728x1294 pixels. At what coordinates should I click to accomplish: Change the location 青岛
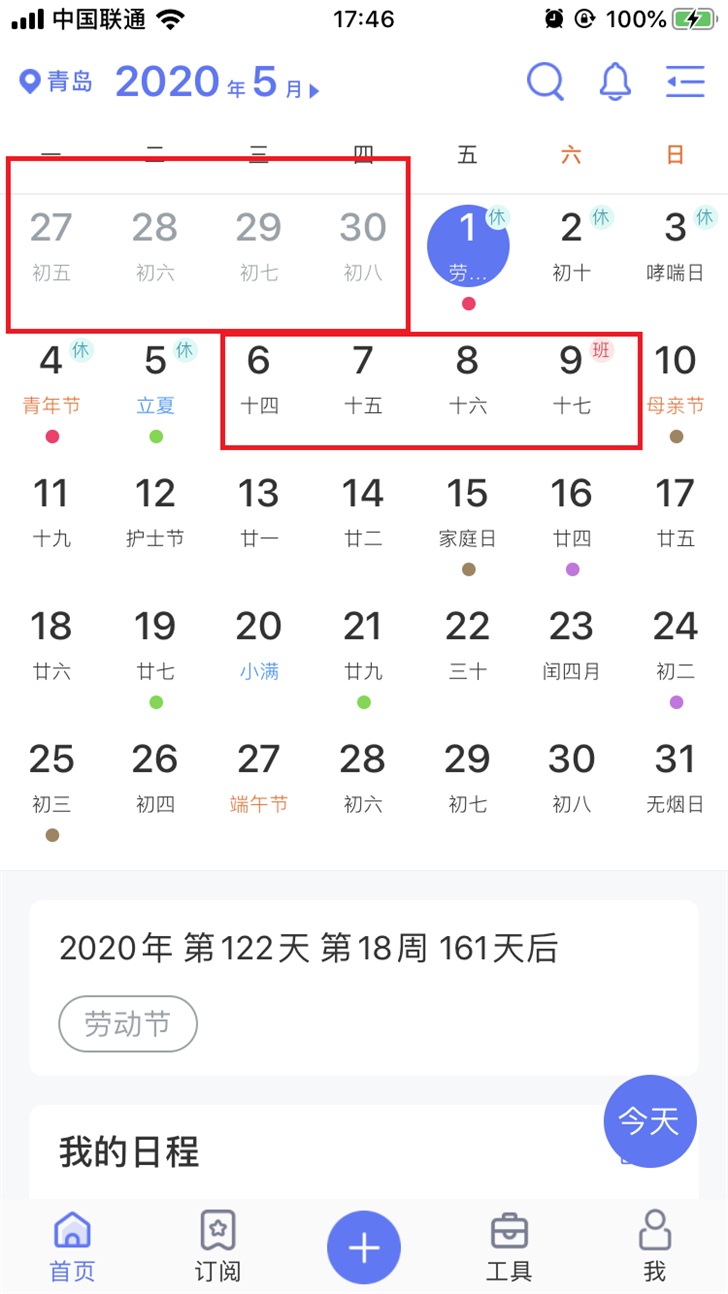[x=57, y=81]
